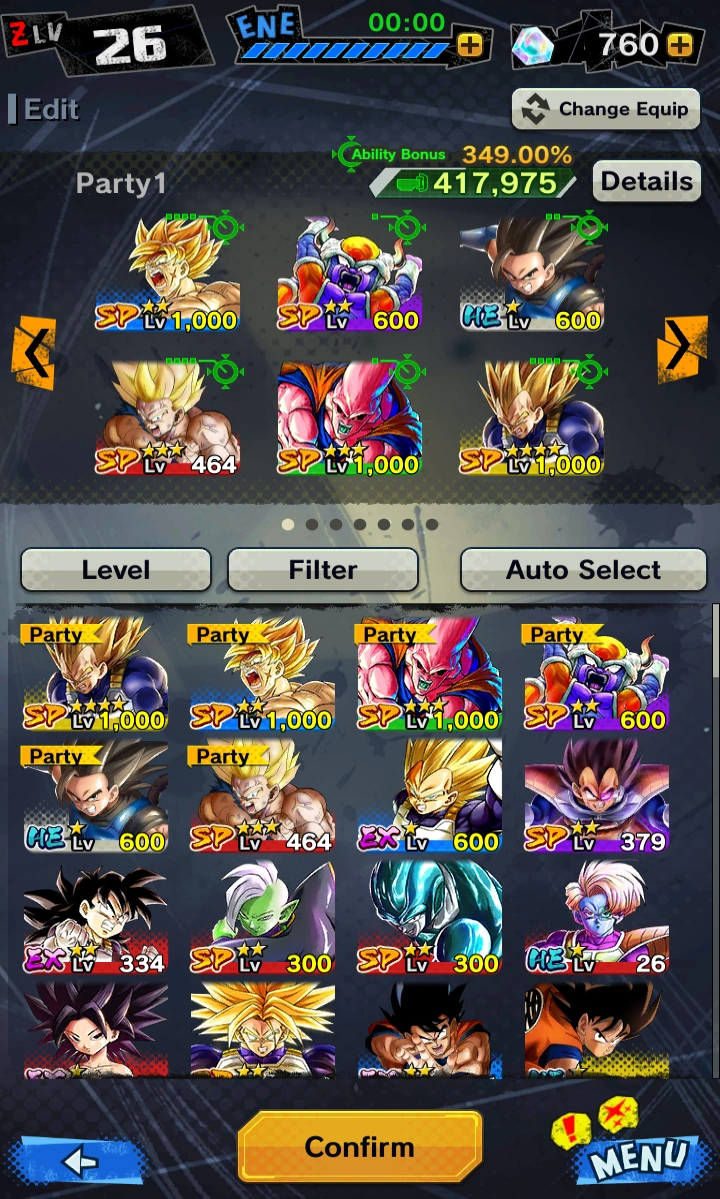The image size is (720, 1199).
Task: Open the Filter options
Action: (322, 569)
